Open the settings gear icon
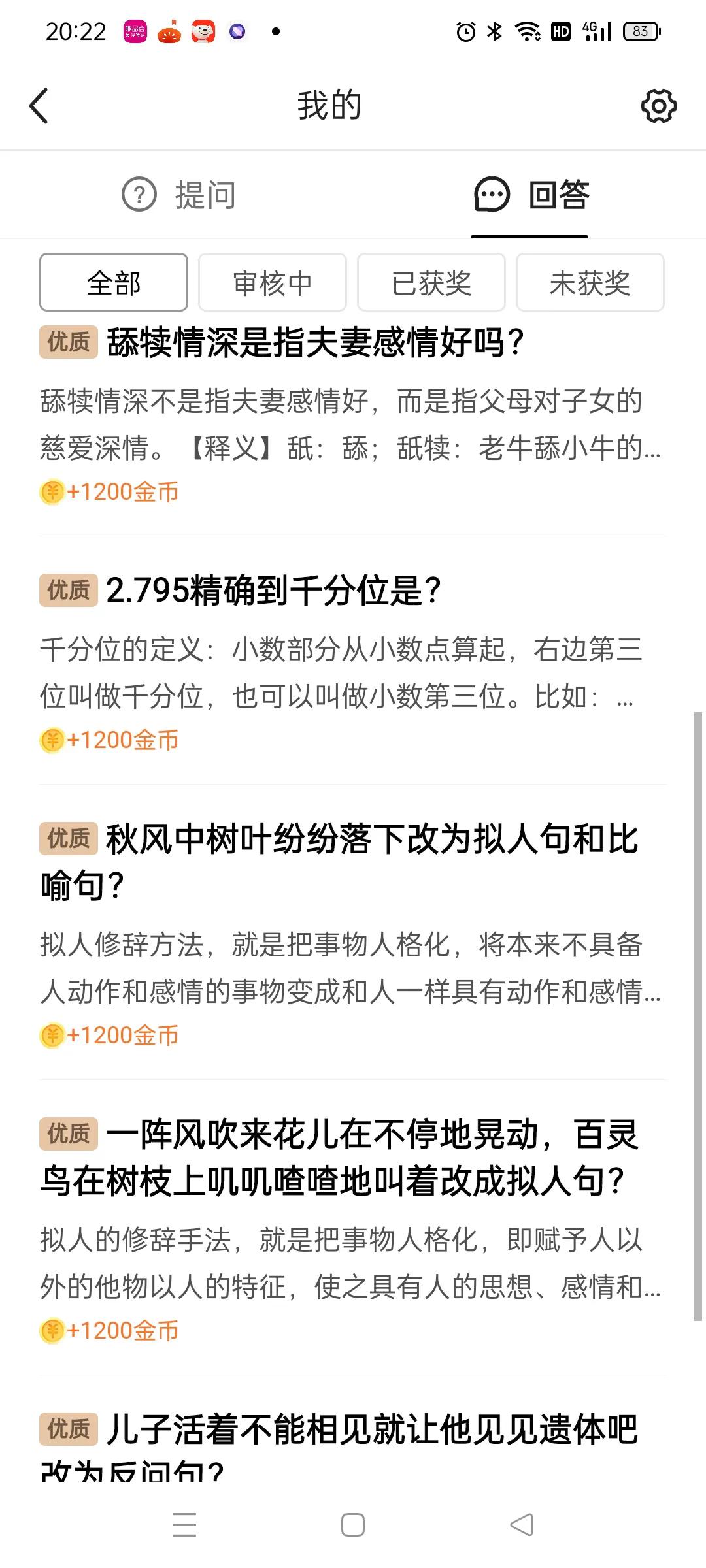Screen dimensions: 706x1568 click(x=658, y=105)
